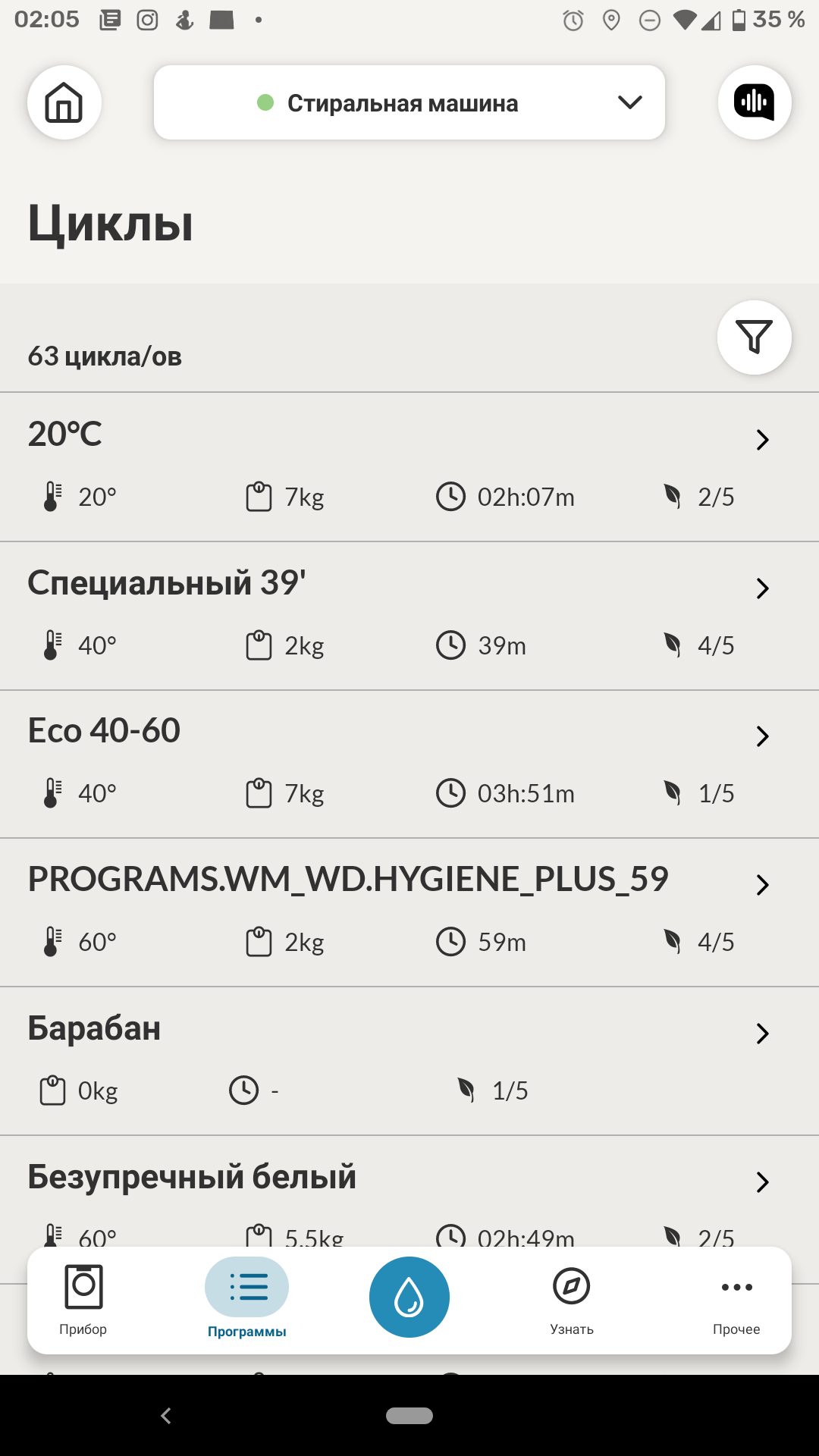The height and width of the screenshot is (1456, 819).
Task: Expand the Стиральная машина device dropdown
Action: pyautogui.click(x=409, y=102)
